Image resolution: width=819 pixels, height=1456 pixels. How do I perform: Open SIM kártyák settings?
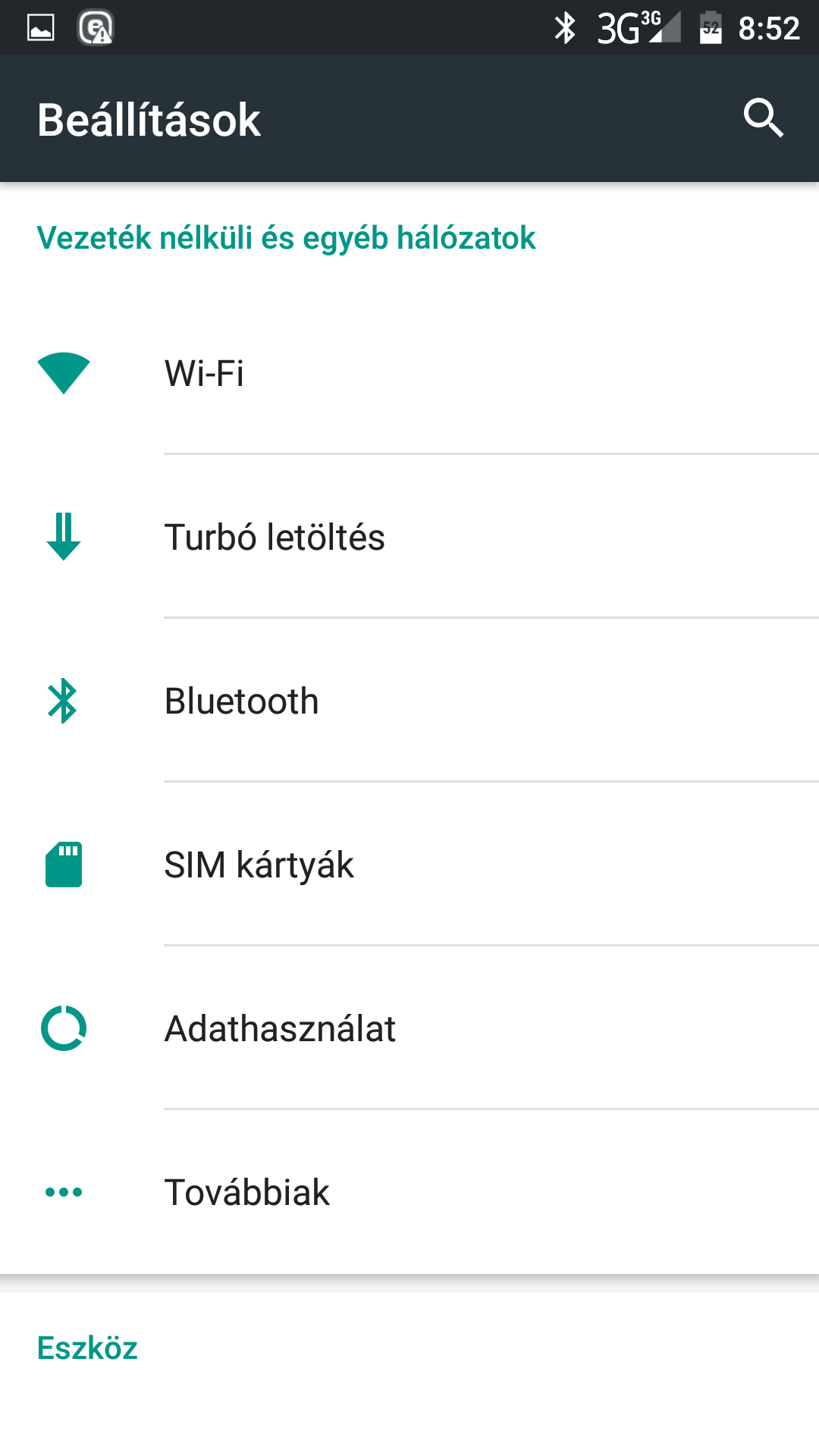point(409,864)
